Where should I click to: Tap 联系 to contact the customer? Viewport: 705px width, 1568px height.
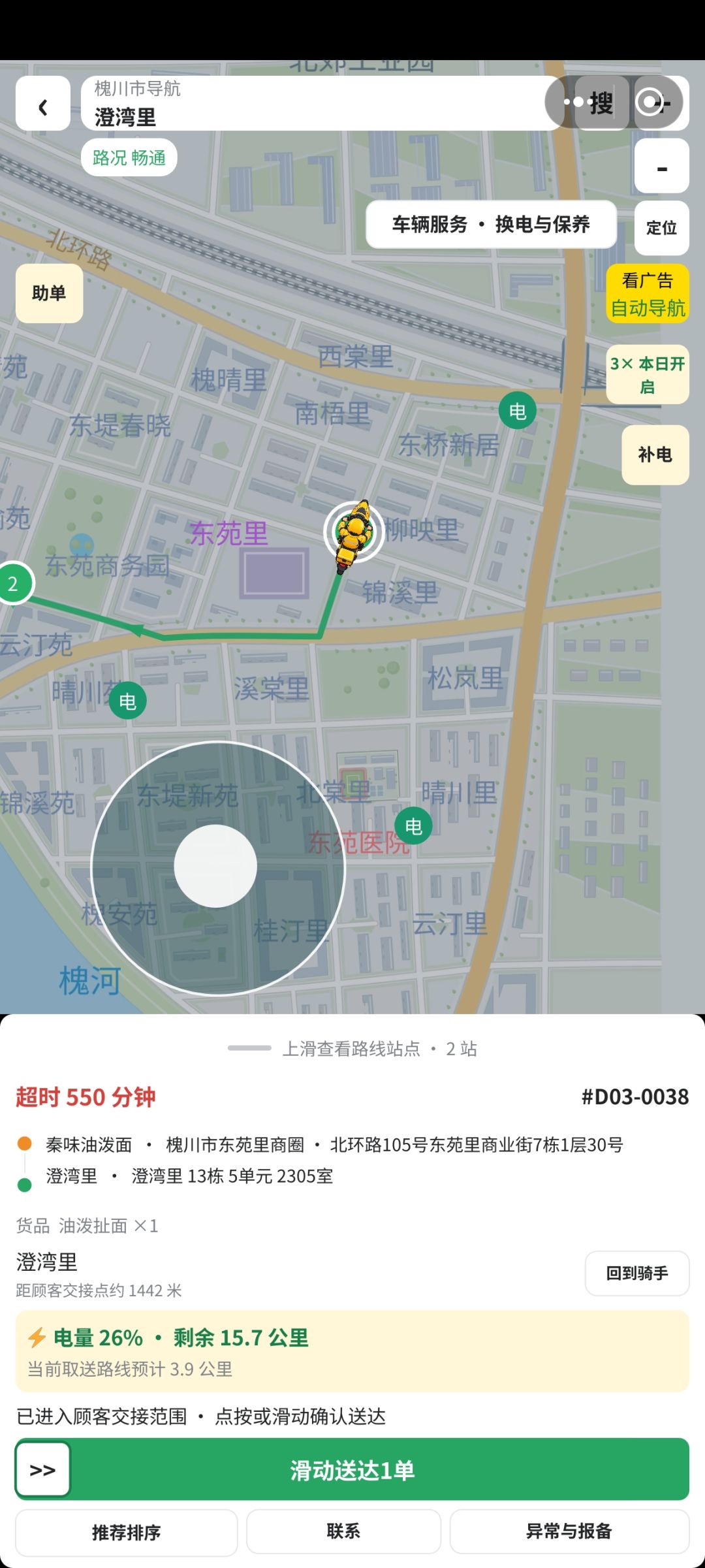pyautogui.click(x=343, y=1531)
